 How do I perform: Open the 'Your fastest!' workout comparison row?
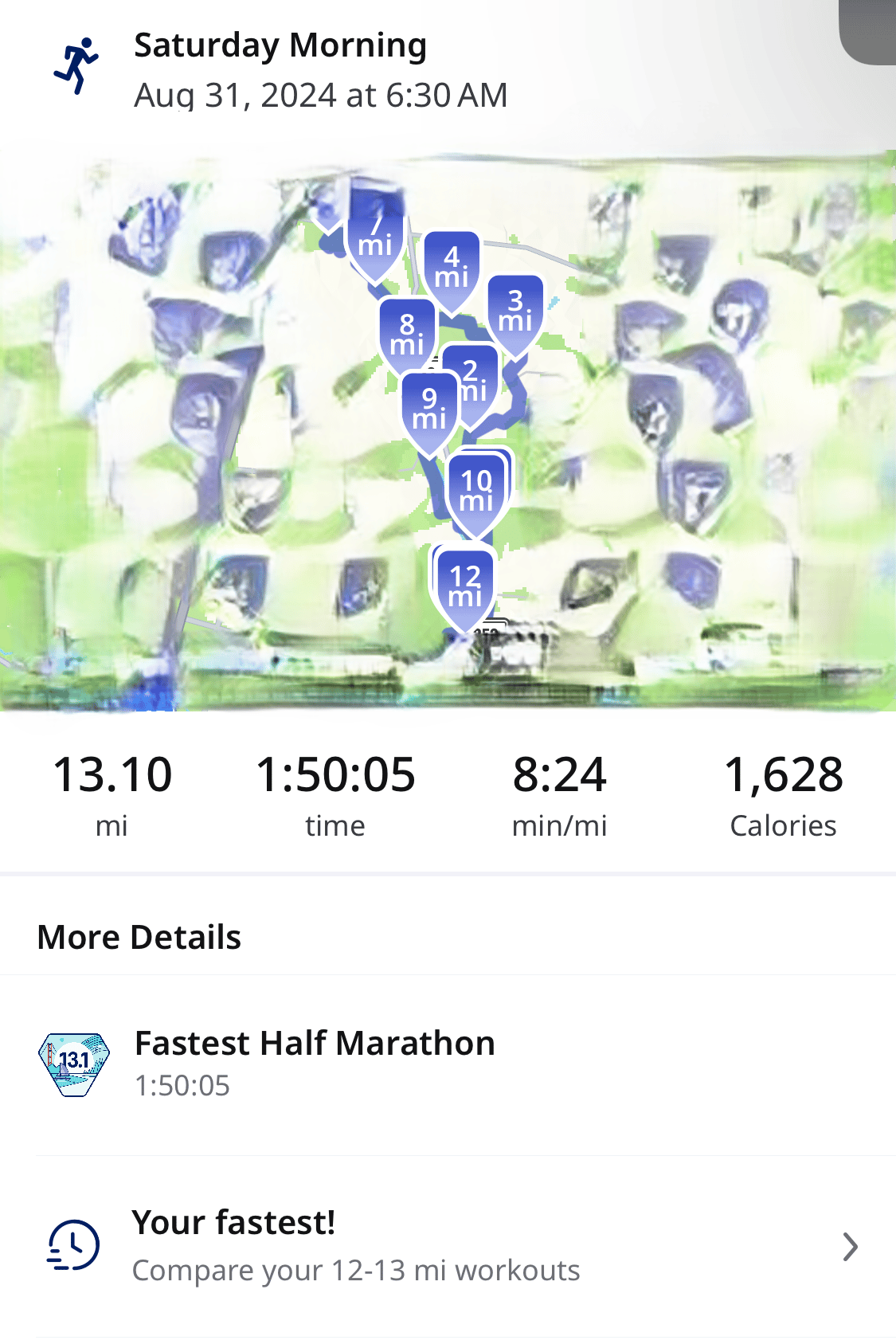point(446,1246)
